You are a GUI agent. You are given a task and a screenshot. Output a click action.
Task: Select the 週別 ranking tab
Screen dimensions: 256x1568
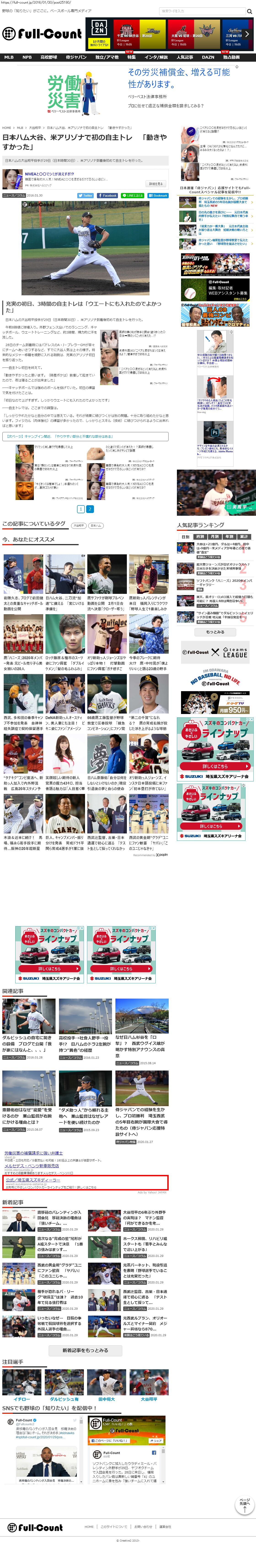coord(200,537)
